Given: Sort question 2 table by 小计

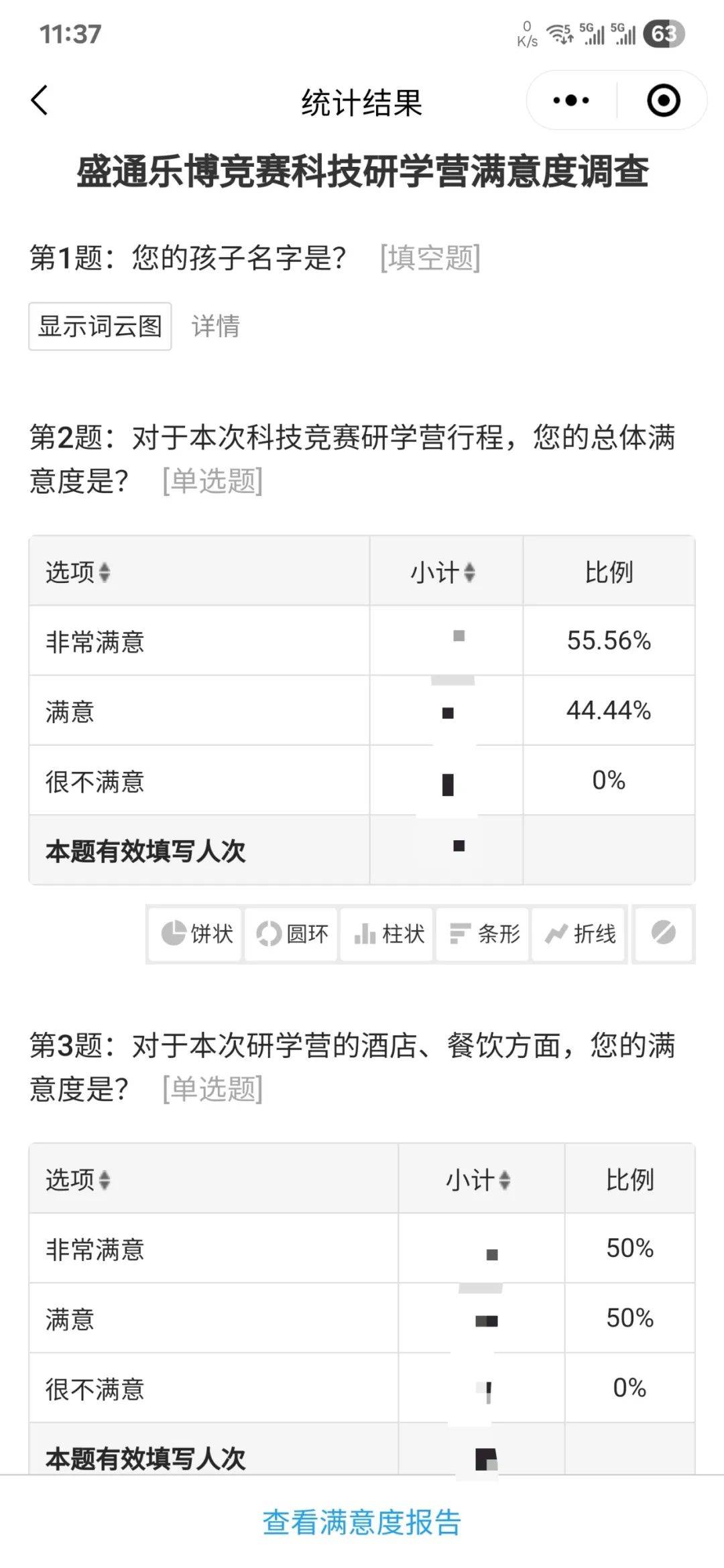Looking at the screenshot, I should [443, 572].
